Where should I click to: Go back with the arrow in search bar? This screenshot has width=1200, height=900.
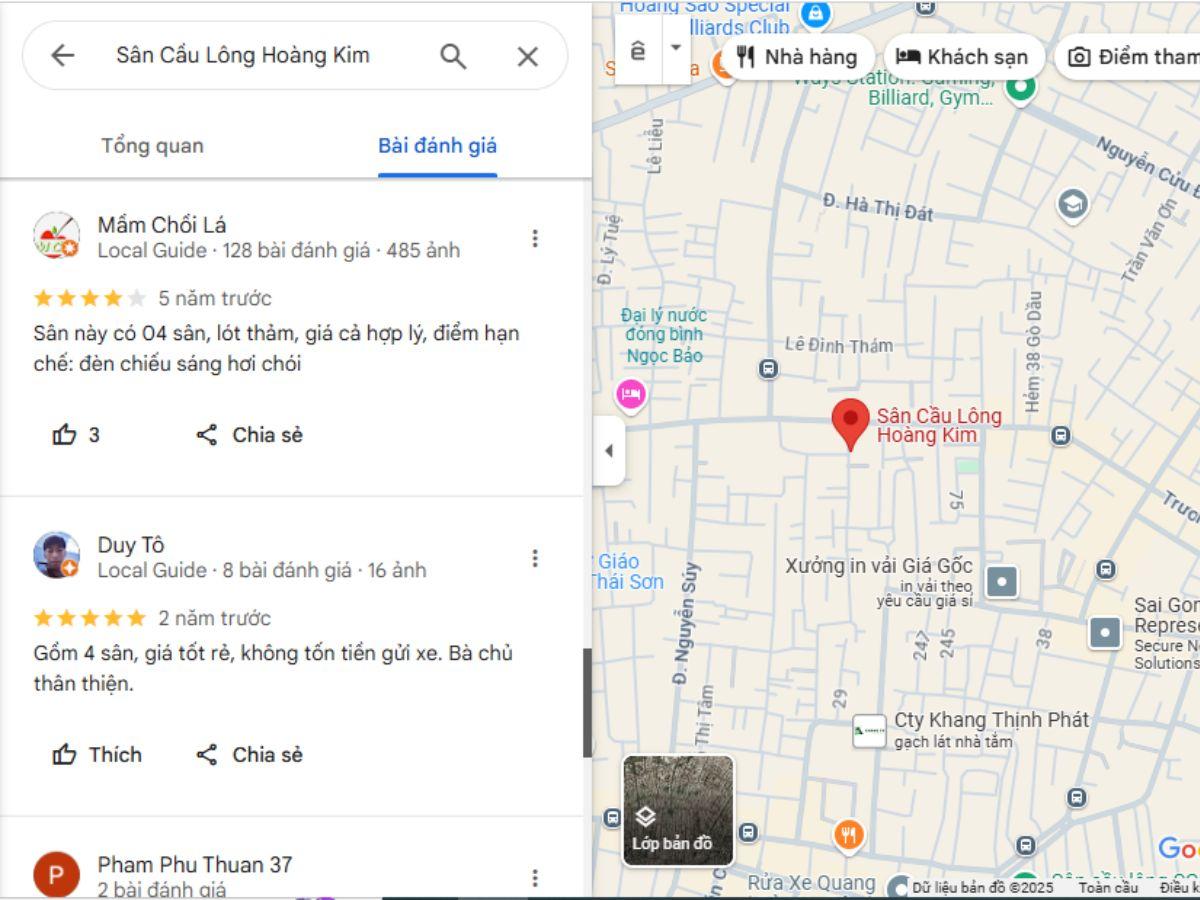(x=62, y=56)
